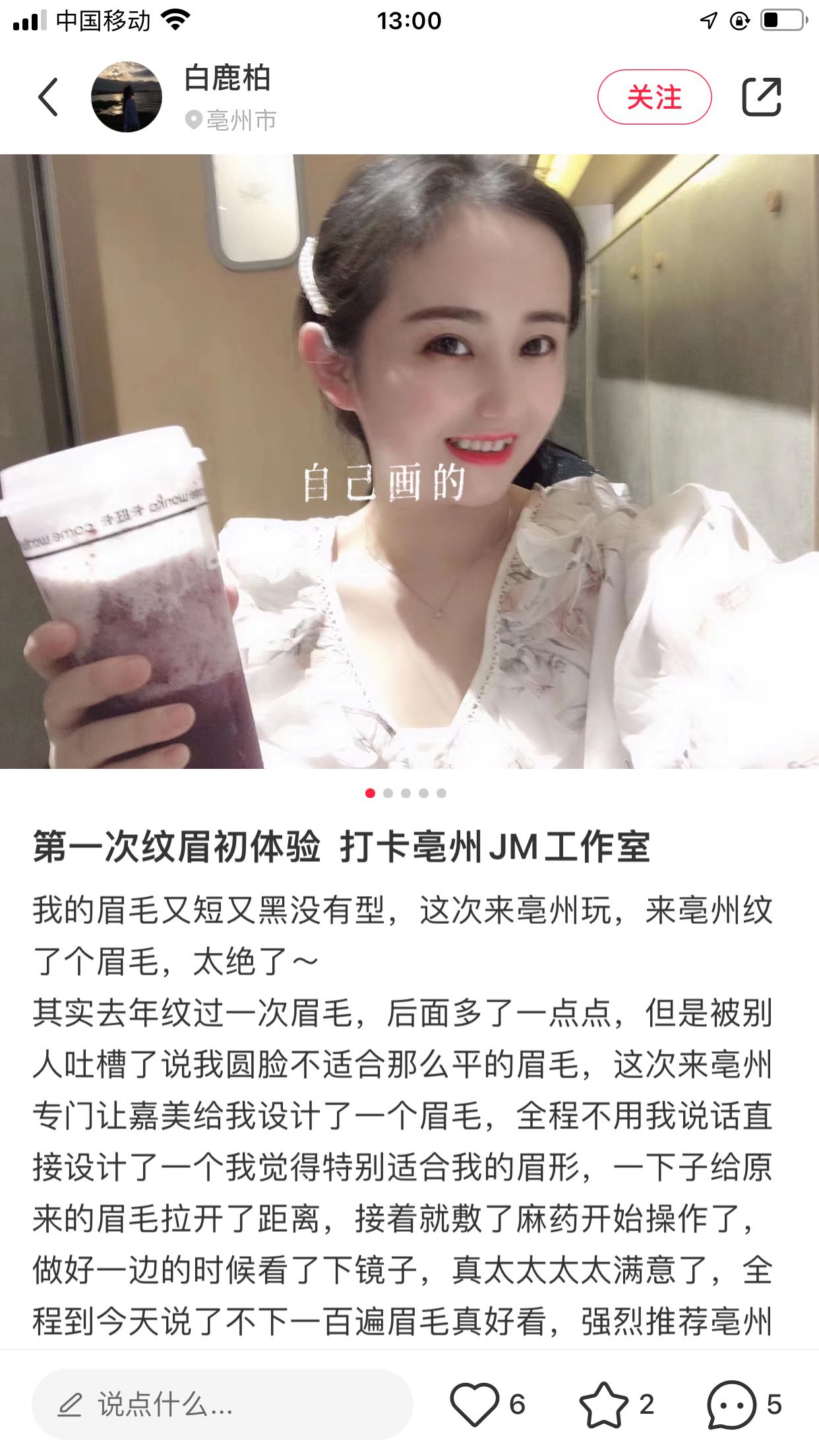Viewport: 819px width, 1456px height.
Task: Like this post with the heart icon
Action: 474,1405
